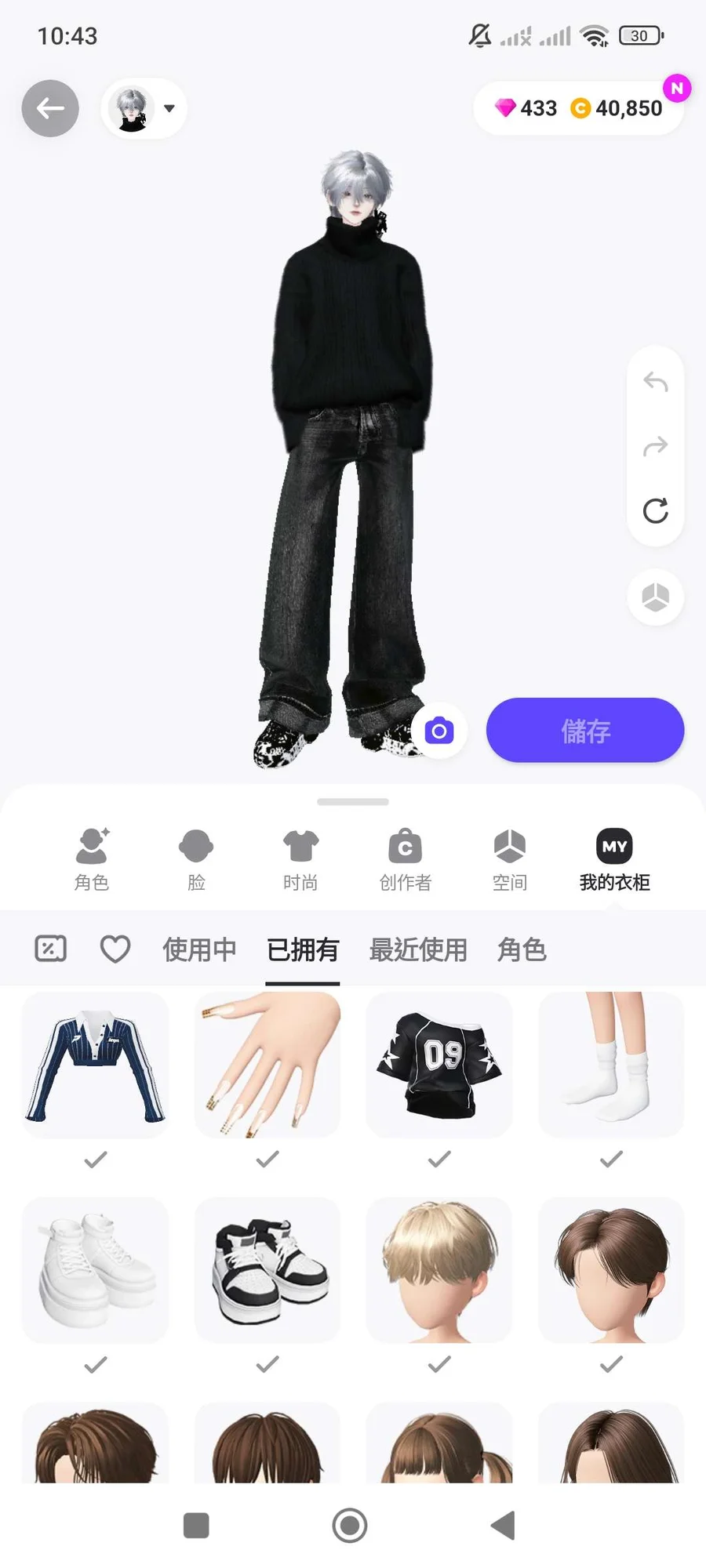Reset the avatar with the refresh icon
Image resolution: width=706 pixels, height=1568 pixels.
click(x=655, y=511)
